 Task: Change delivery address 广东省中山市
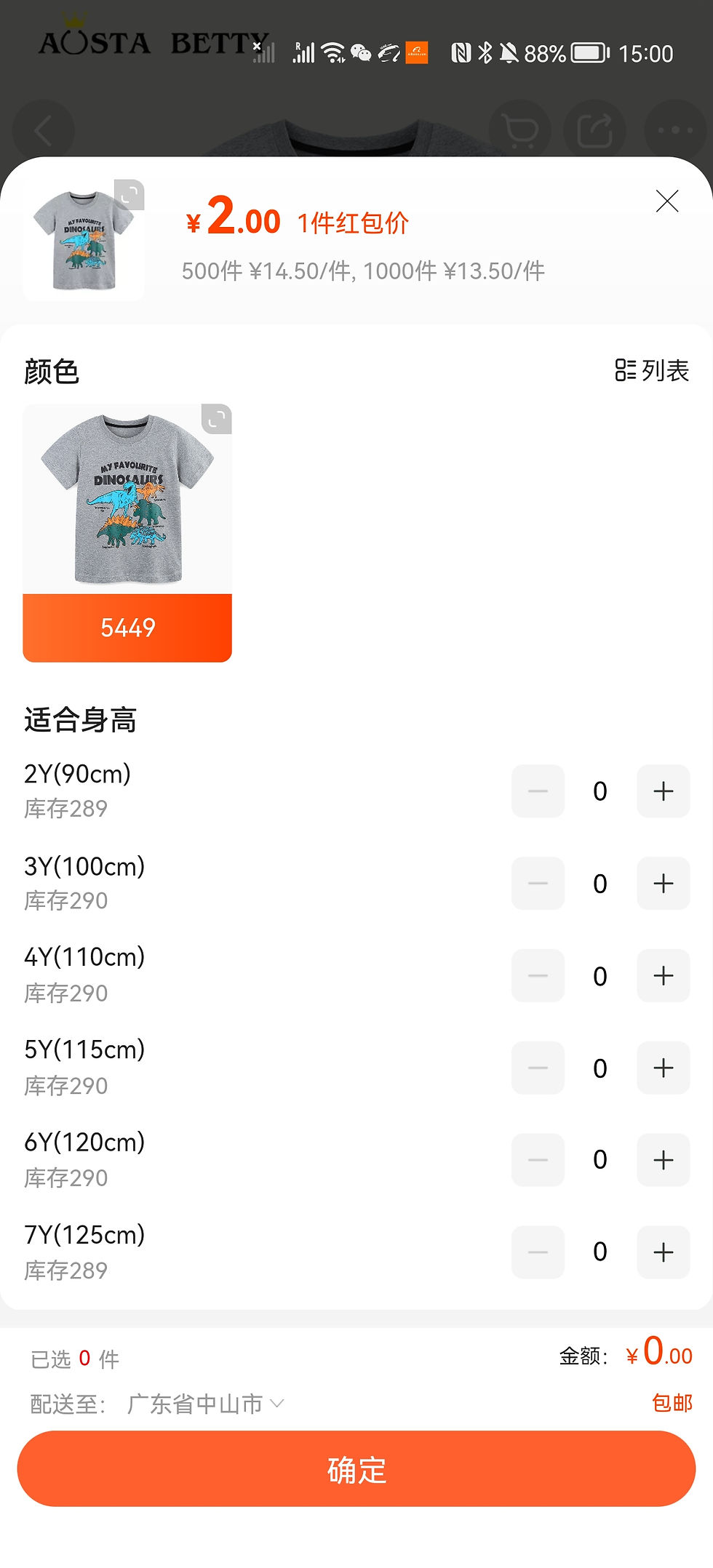click(x=205, y=1404)
